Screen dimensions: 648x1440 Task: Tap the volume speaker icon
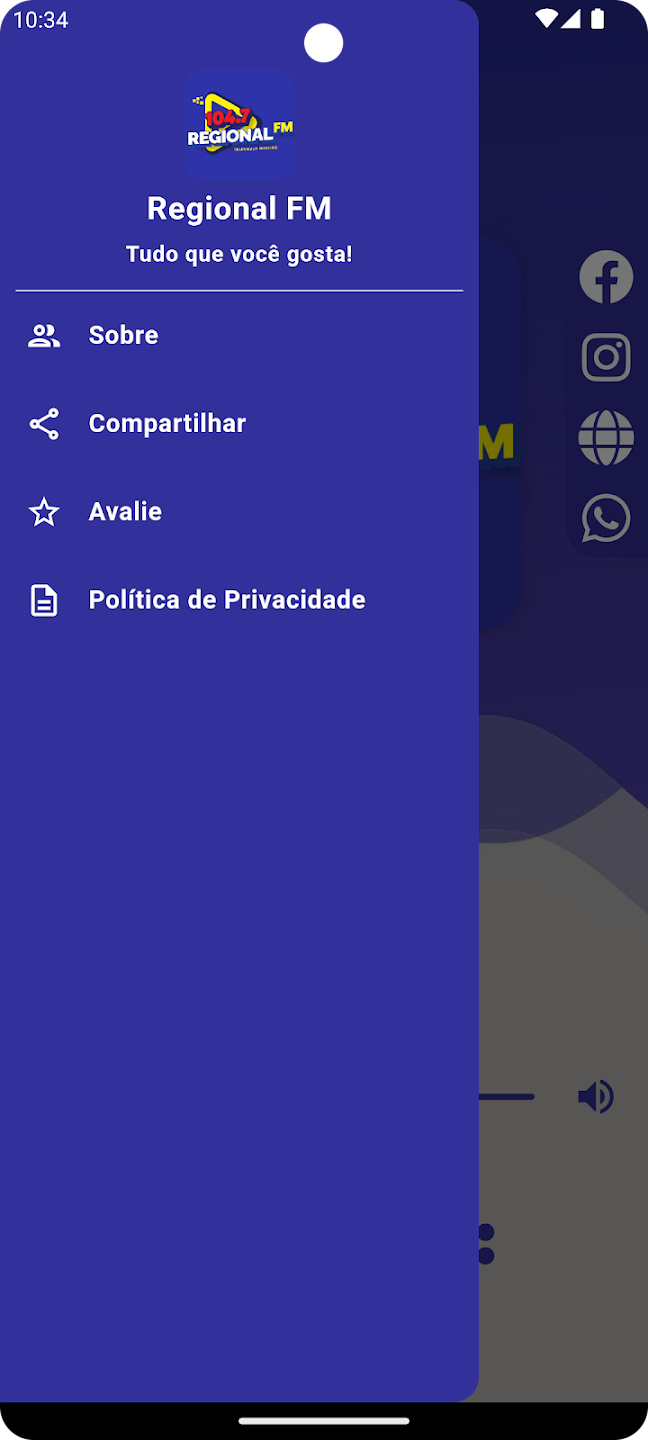pos(596,1097)
